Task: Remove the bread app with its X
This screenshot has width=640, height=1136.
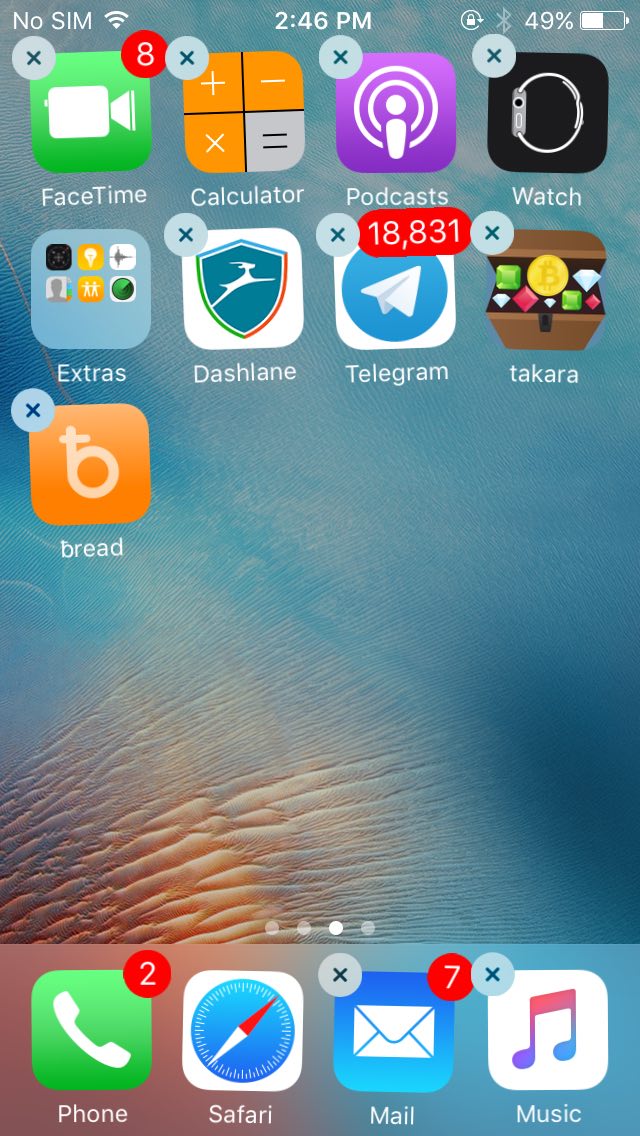Action: (x=33, y=410)
